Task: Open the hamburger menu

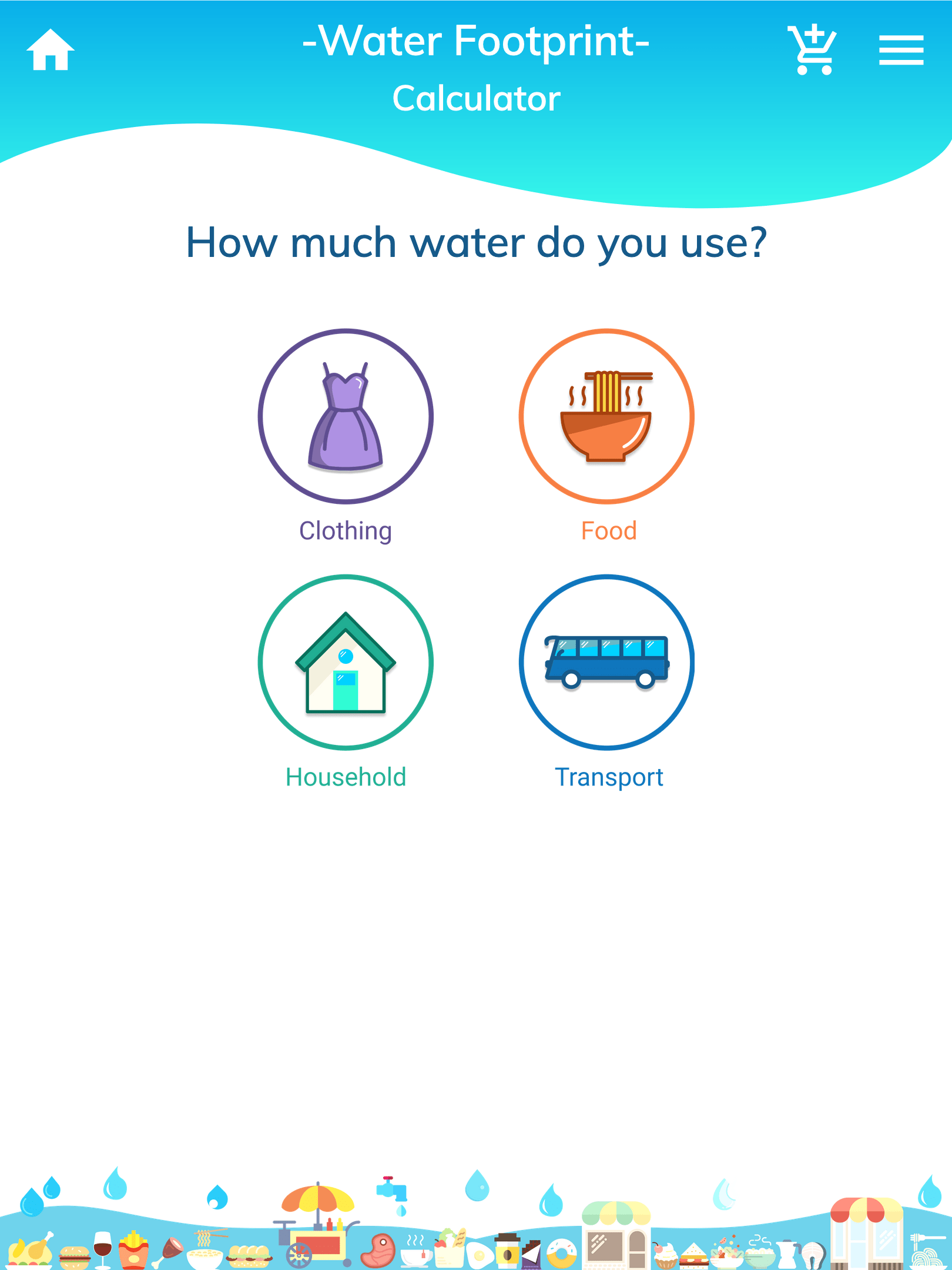Action: [901, 51]
